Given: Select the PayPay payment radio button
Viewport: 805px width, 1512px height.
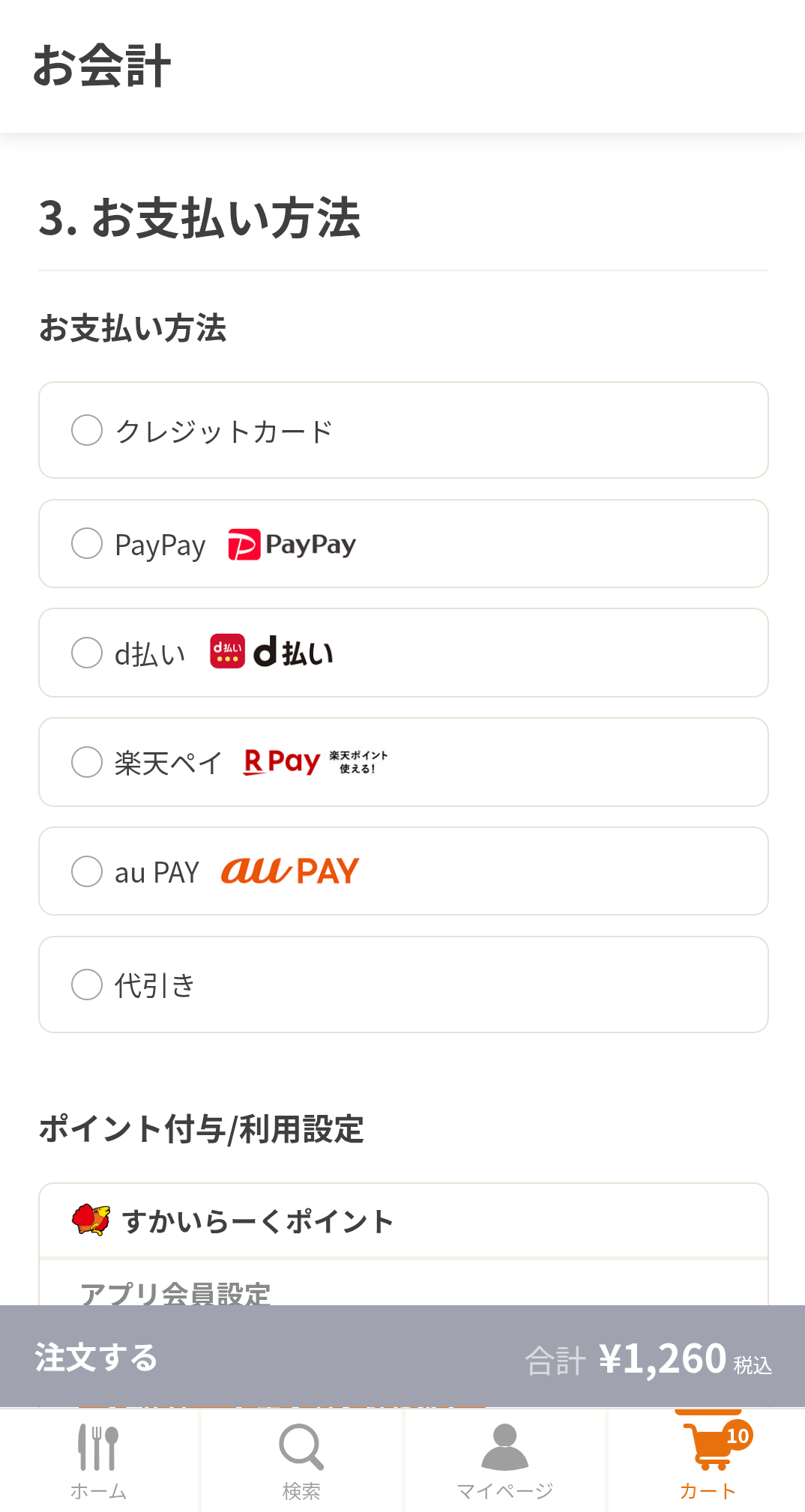Looking at the screenshot, I should coord(88,545).
